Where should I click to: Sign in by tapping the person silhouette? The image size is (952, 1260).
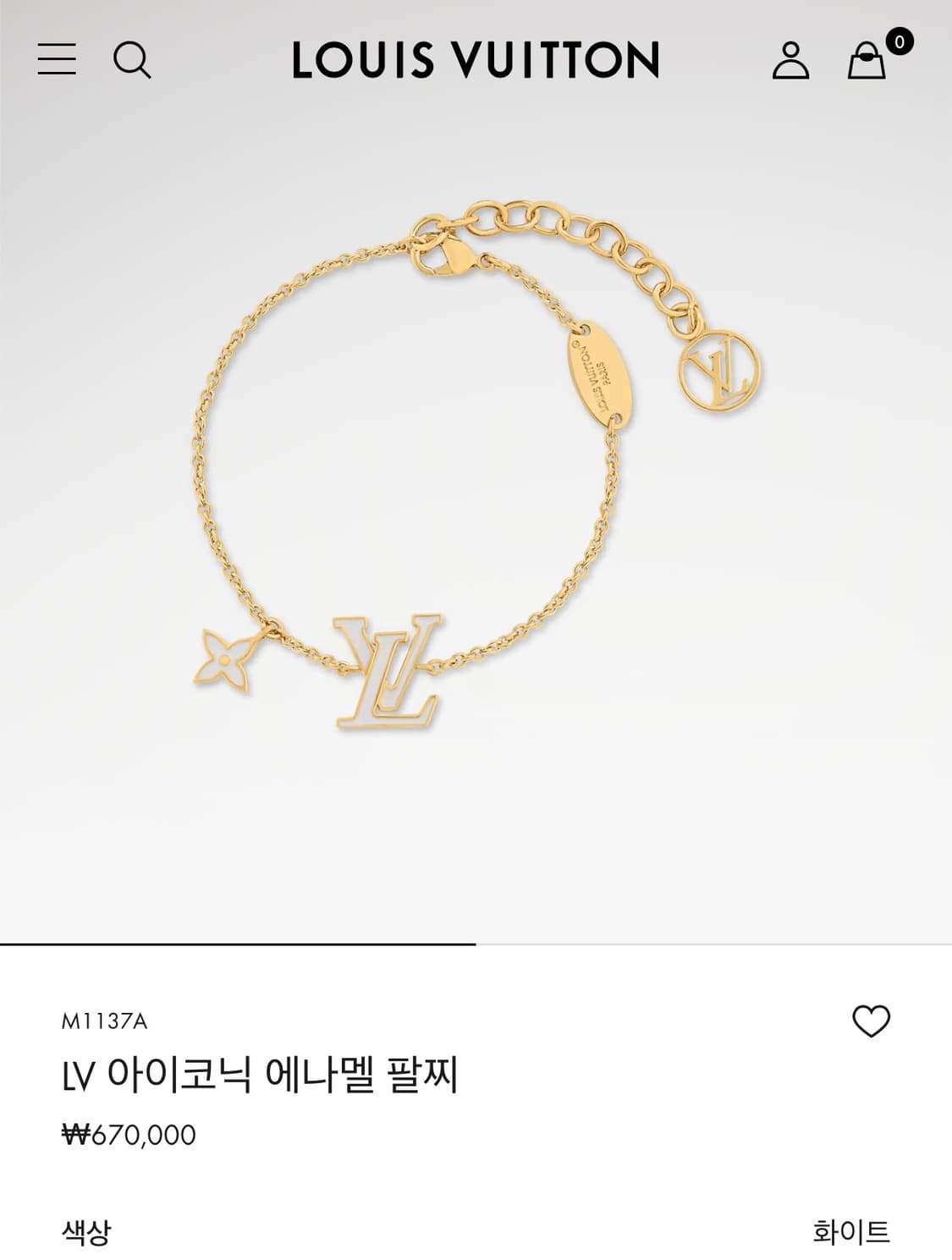pyautogui.click(x=789, y=62)
